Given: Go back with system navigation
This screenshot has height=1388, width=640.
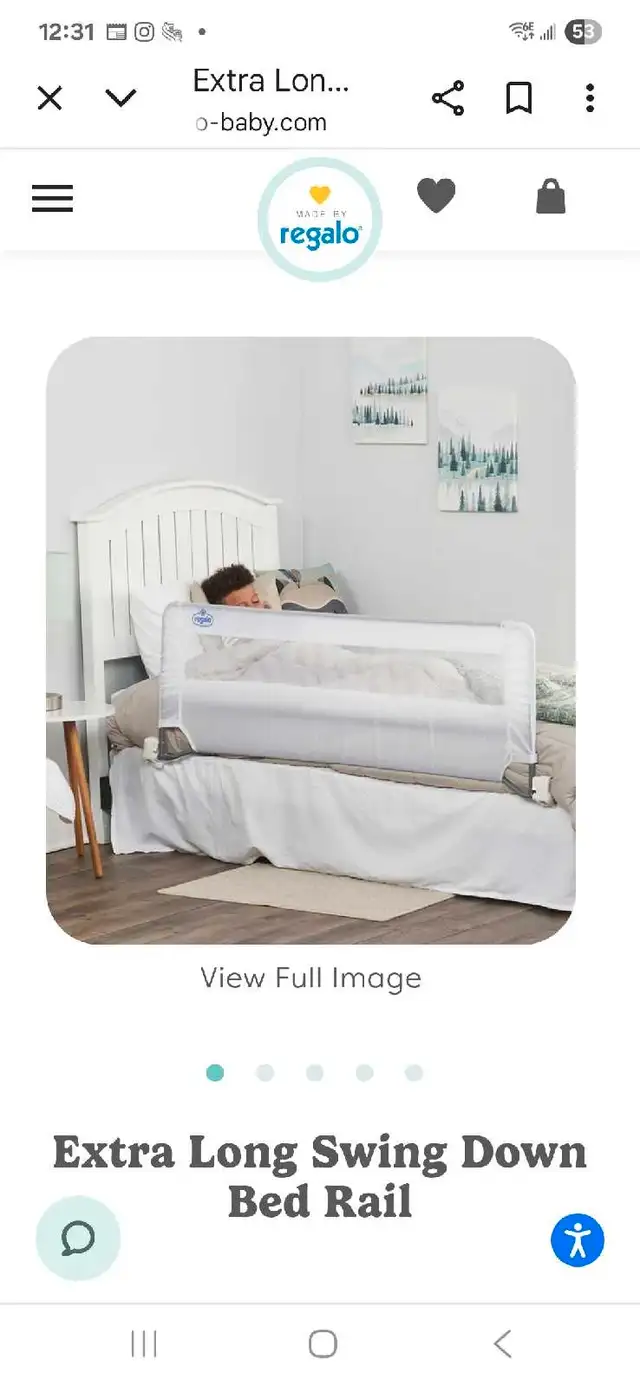Looking at the screenshot, I should [503, 1343].
